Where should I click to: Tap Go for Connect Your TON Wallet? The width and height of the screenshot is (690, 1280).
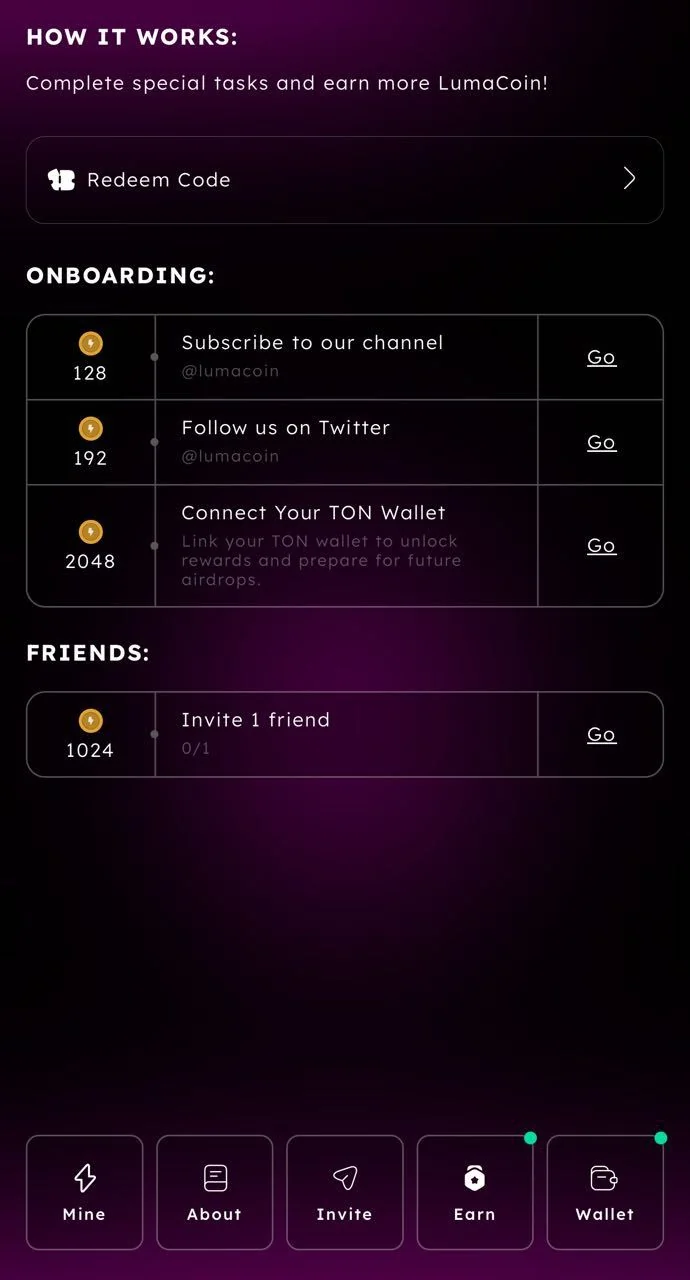pyautogui.click(x=601, y=546)
